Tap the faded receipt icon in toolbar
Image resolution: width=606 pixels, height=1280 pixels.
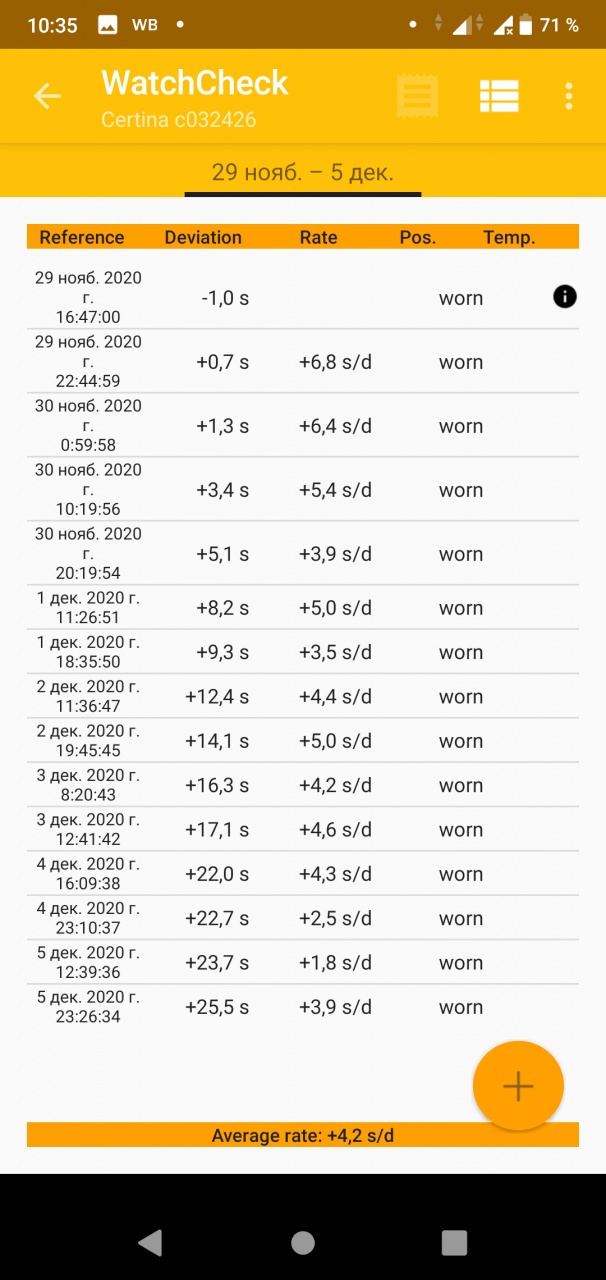click(417, 96)
